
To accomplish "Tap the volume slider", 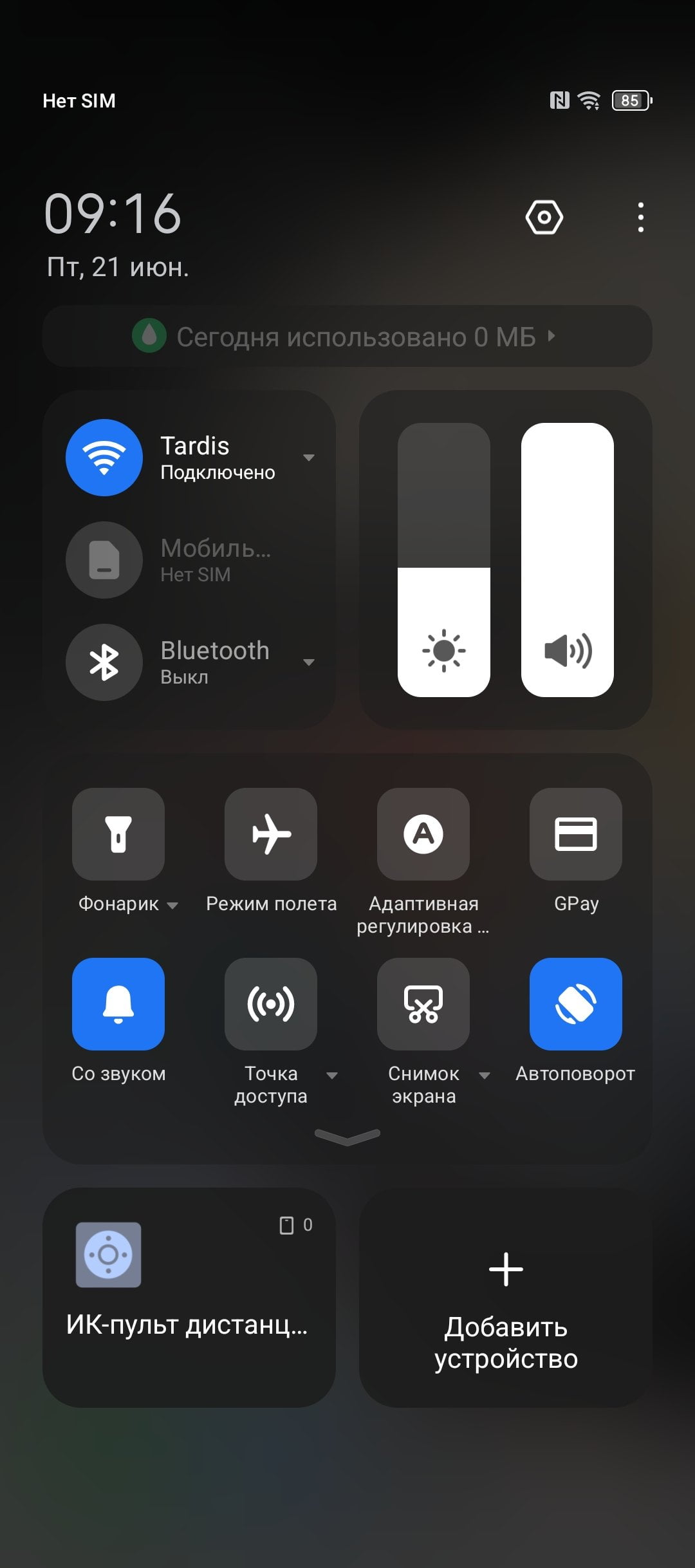I will click(568, 559).
